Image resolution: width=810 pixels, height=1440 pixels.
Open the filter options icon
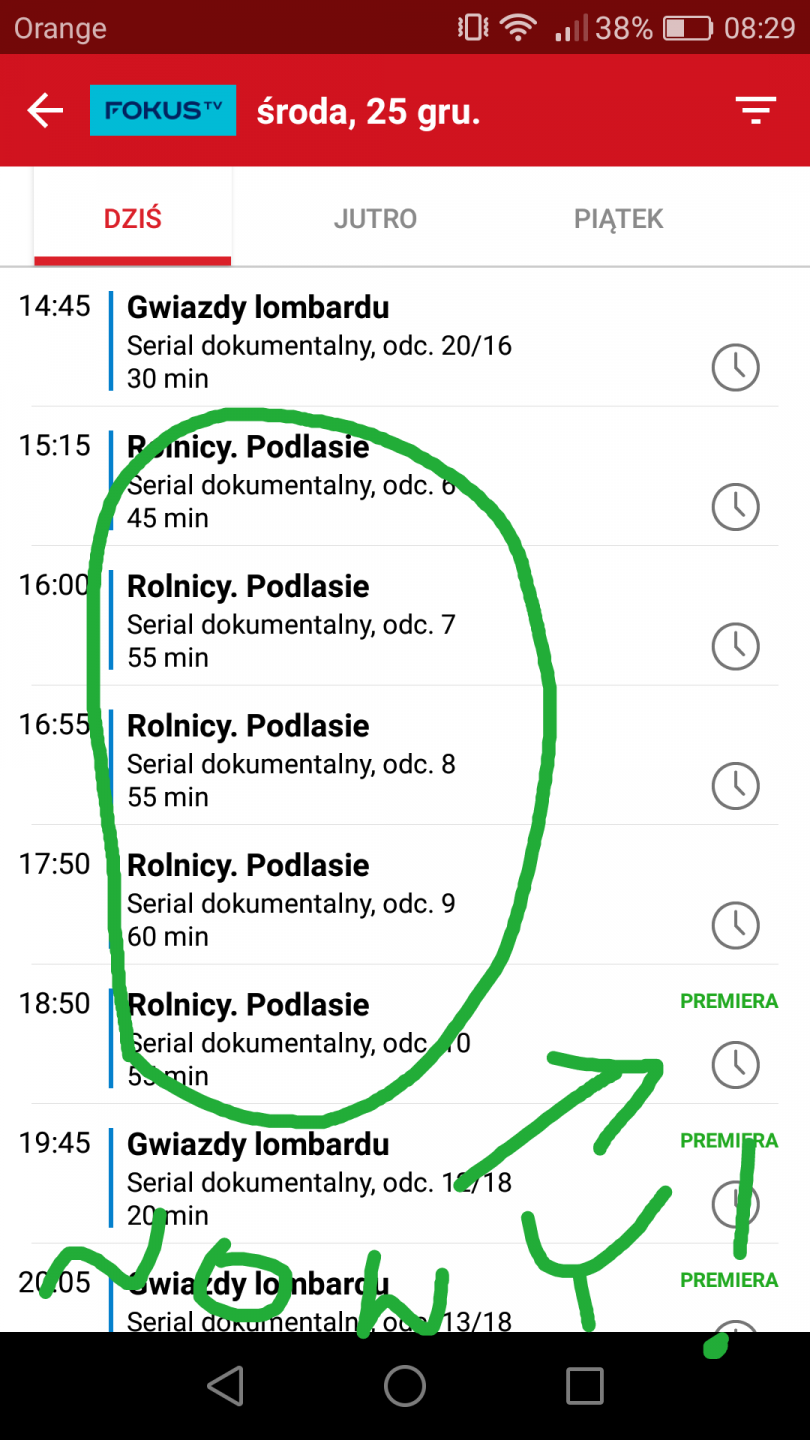756,110
